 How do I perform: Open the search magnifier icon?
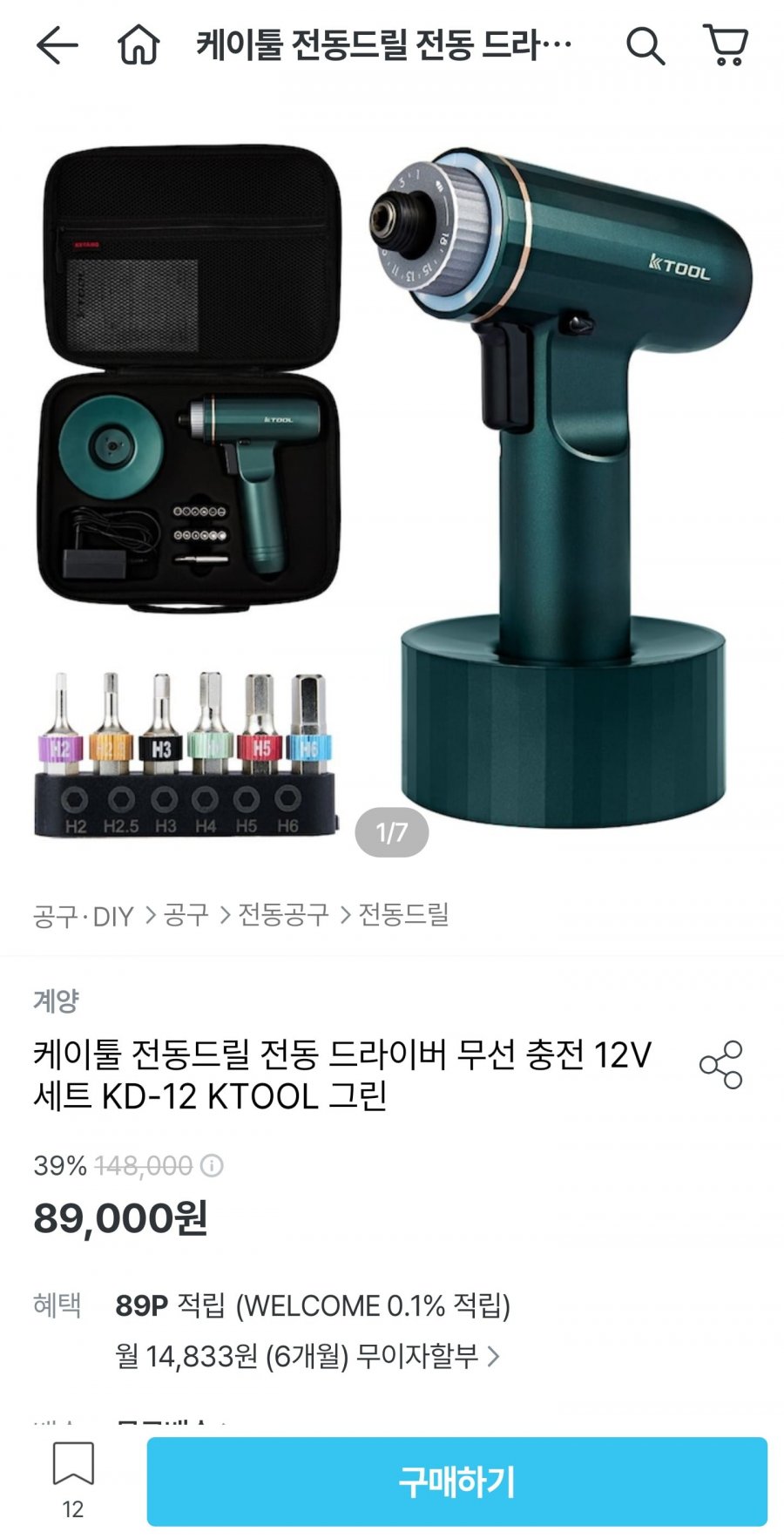[645, 45]
